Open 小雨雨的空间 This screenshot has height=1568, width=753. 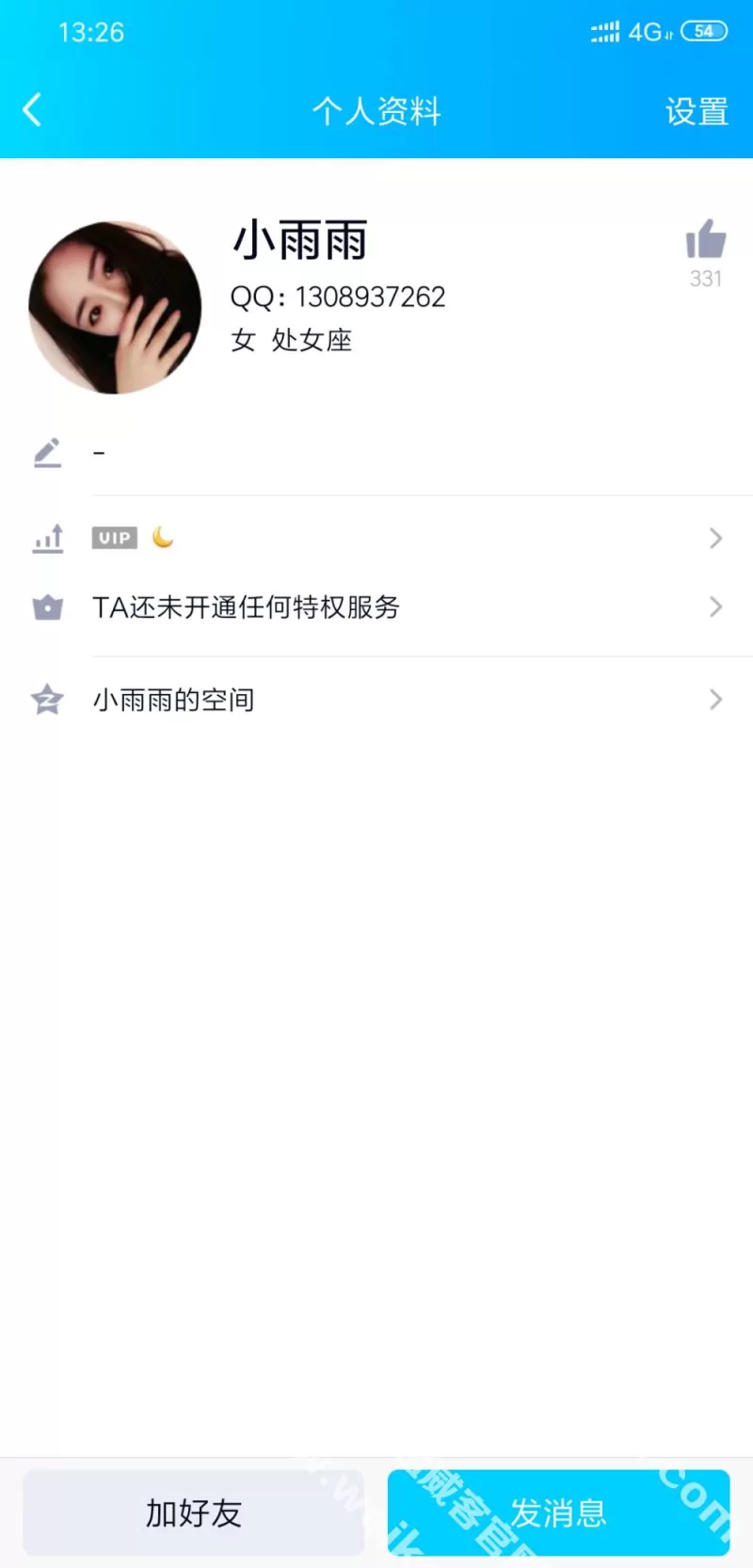[x=376, y=700]
